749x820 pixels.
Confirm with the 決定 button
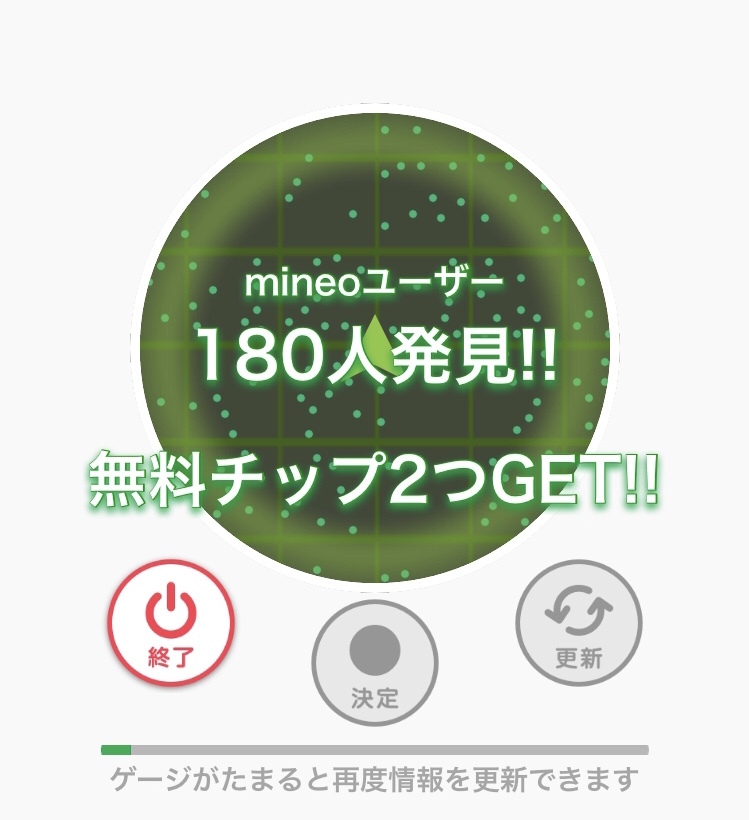coord(375,663)
